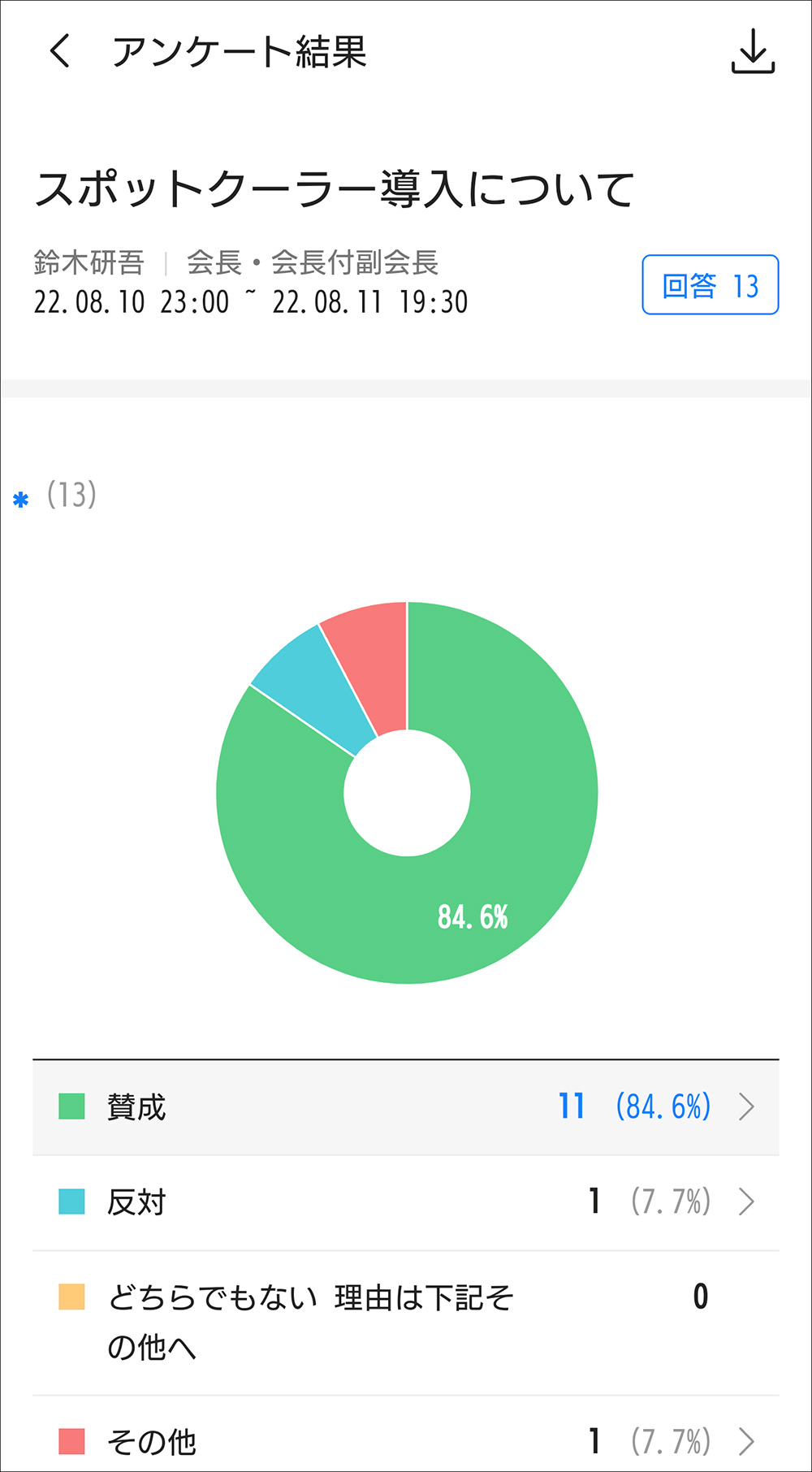The image size is (812, 1472).
Task: View who voted 賛成
Action: coord(406,1107)
